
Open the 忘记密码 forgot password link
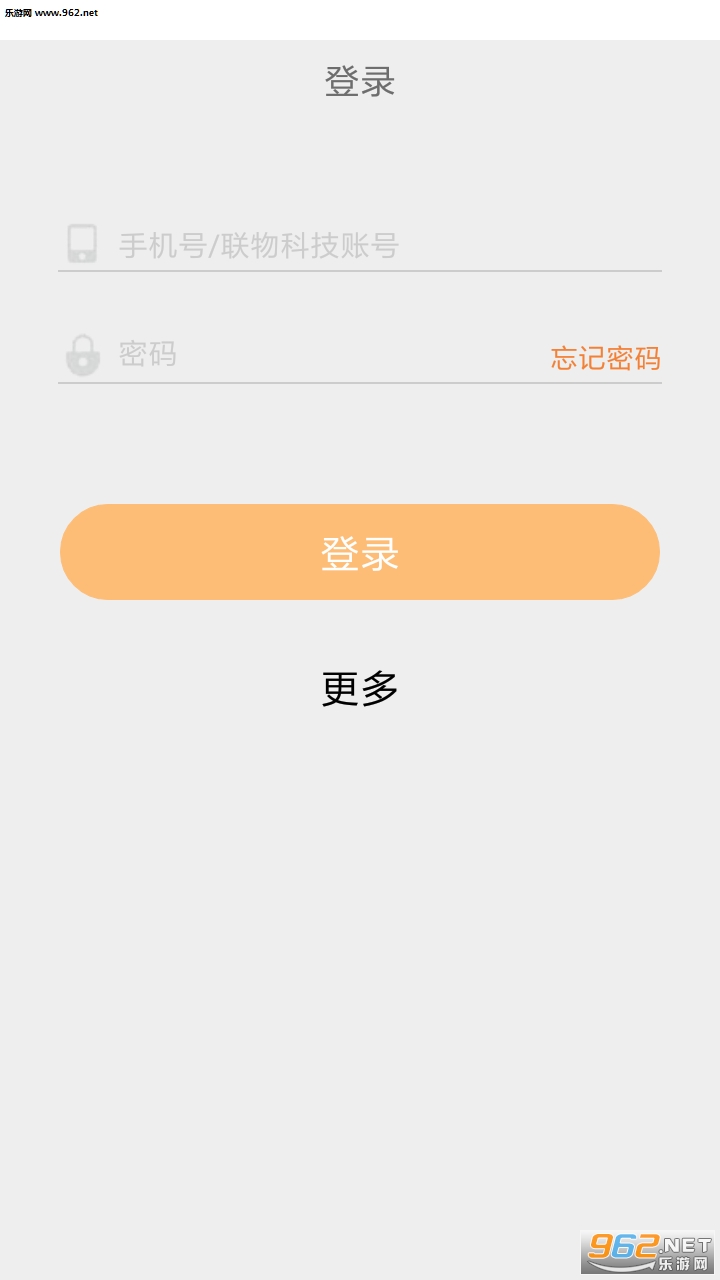pyautogui.click(x=605, y=358)
